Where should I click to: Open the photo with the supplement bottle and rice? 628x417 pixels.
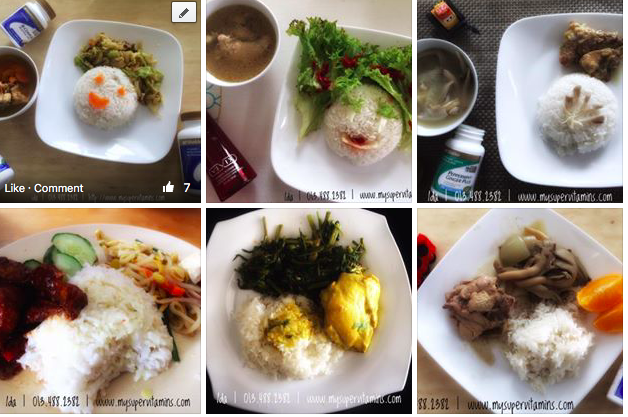tap(519, 100)
